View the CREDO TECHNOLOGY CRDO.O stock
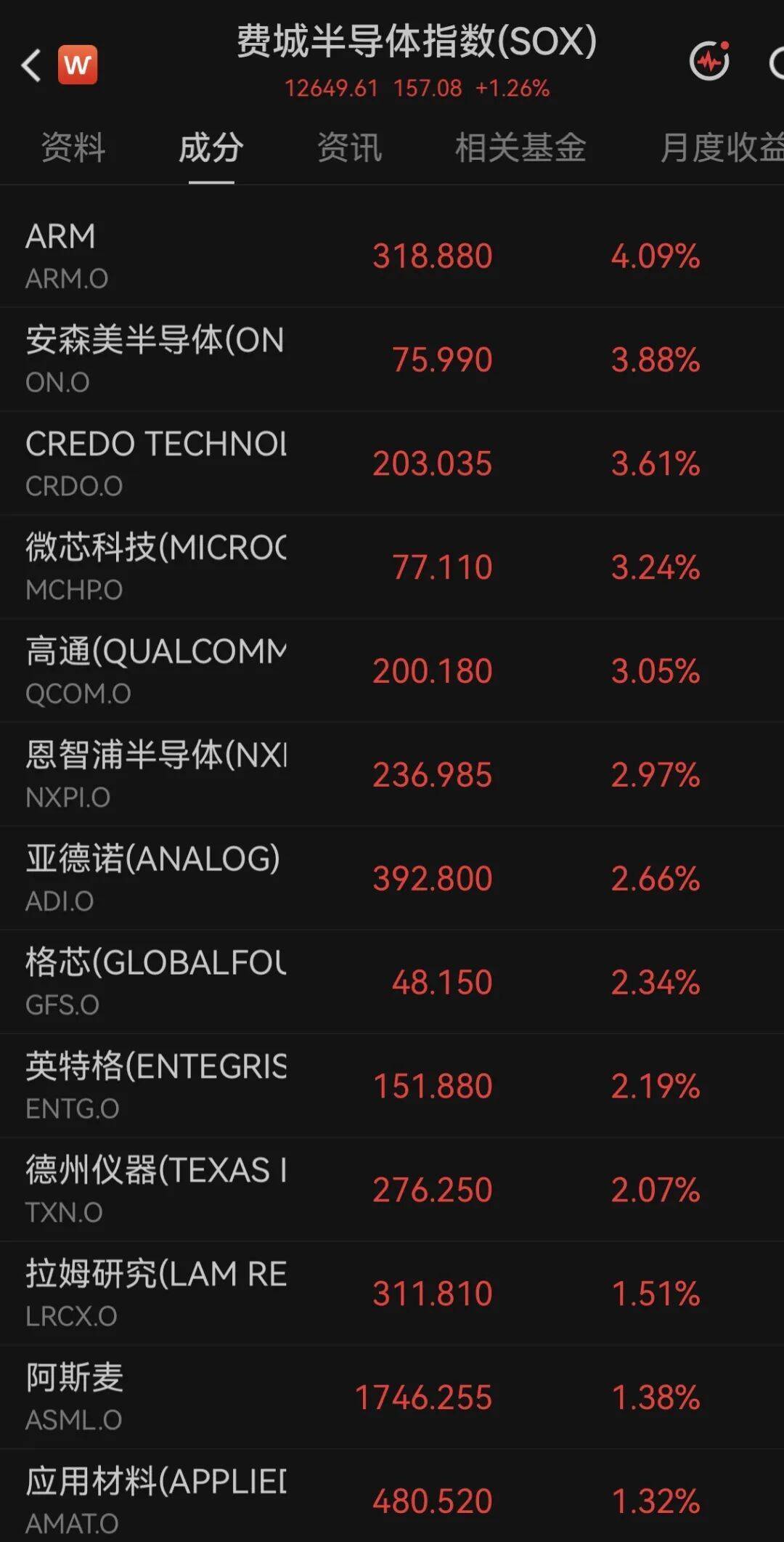Screen dimensions: 784x1542 click(x=392, y=463)
